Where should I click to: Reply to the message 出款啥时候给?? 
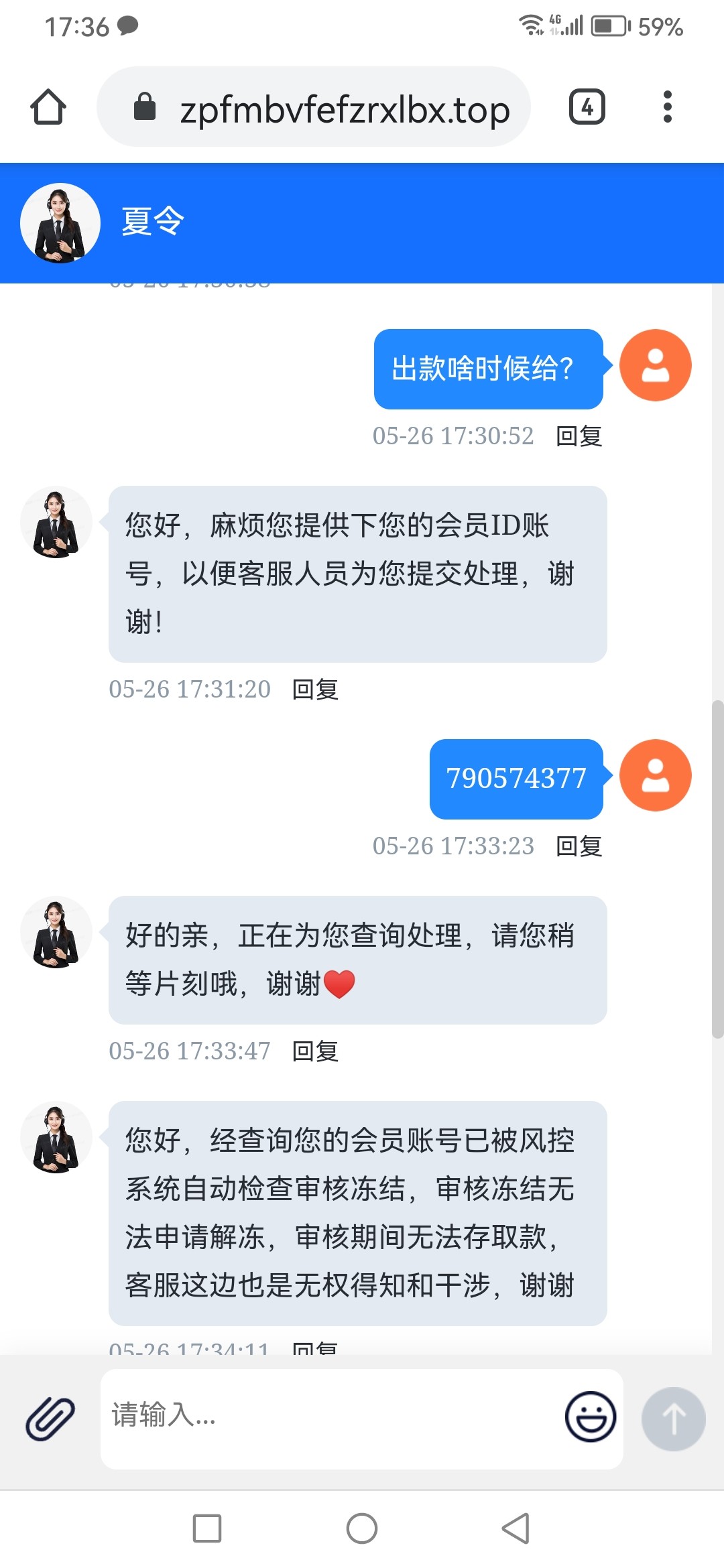[579, 436]
